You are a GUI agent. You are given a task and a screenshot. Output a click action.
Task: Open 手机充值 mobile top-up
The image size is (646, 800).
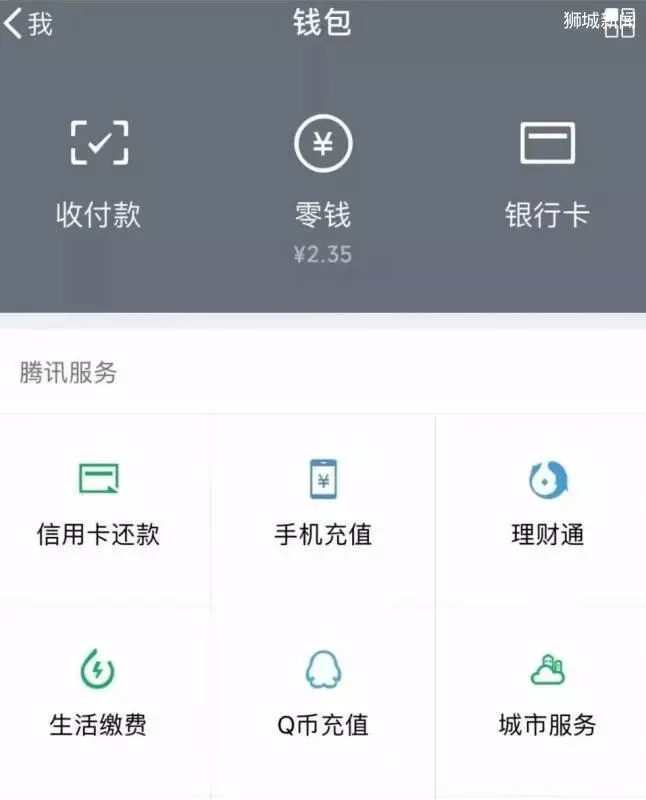(323, 505)
